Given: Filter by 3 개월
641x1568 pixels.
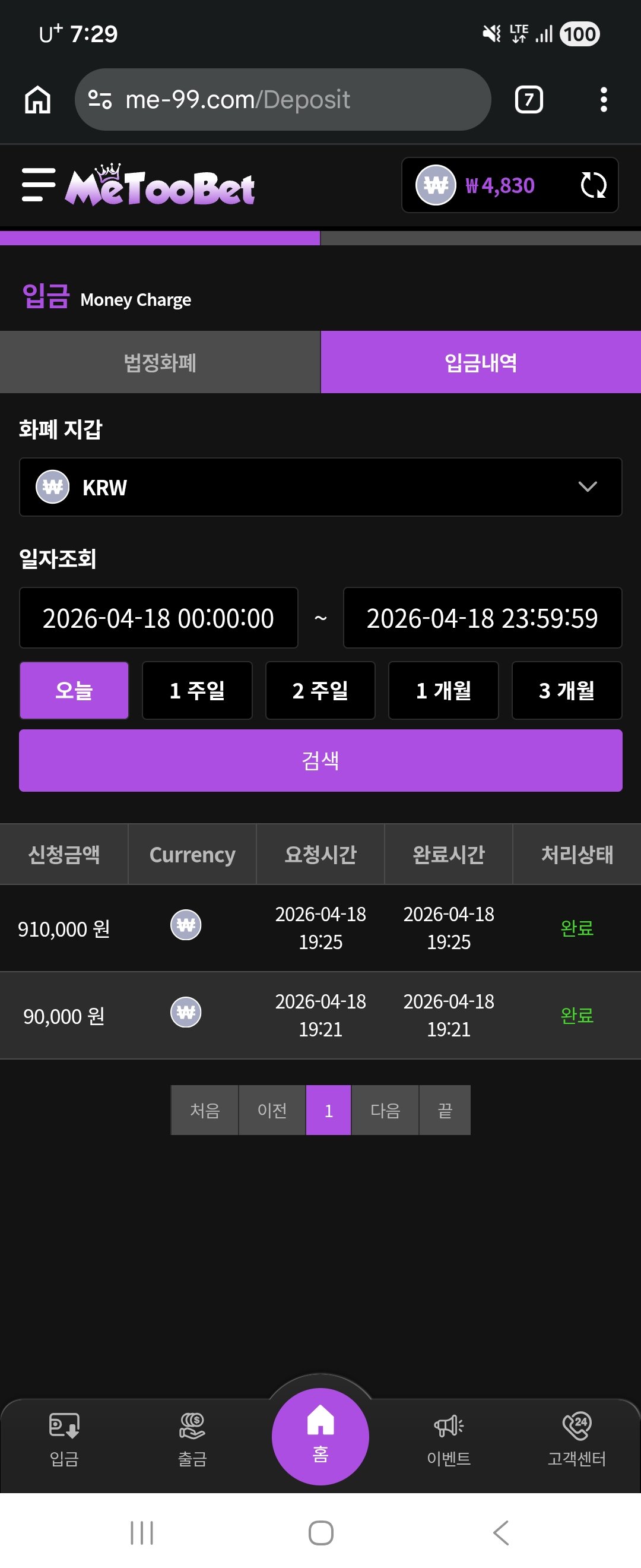Looking at the screenshot, I should tap(567, 690).
